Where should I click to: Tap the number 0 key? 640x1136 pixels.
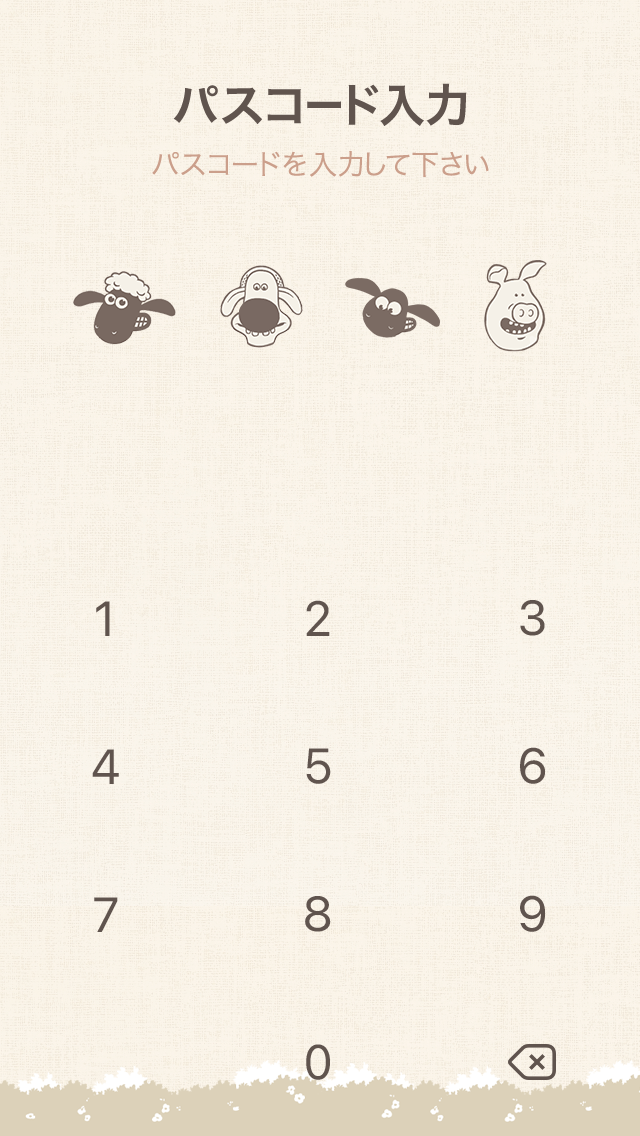[318, 1062]
